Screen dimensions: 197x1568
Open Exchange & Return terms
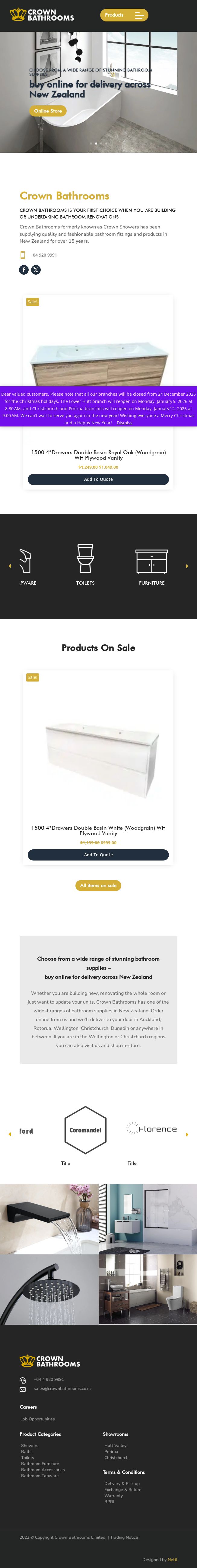pos(123,1490)
